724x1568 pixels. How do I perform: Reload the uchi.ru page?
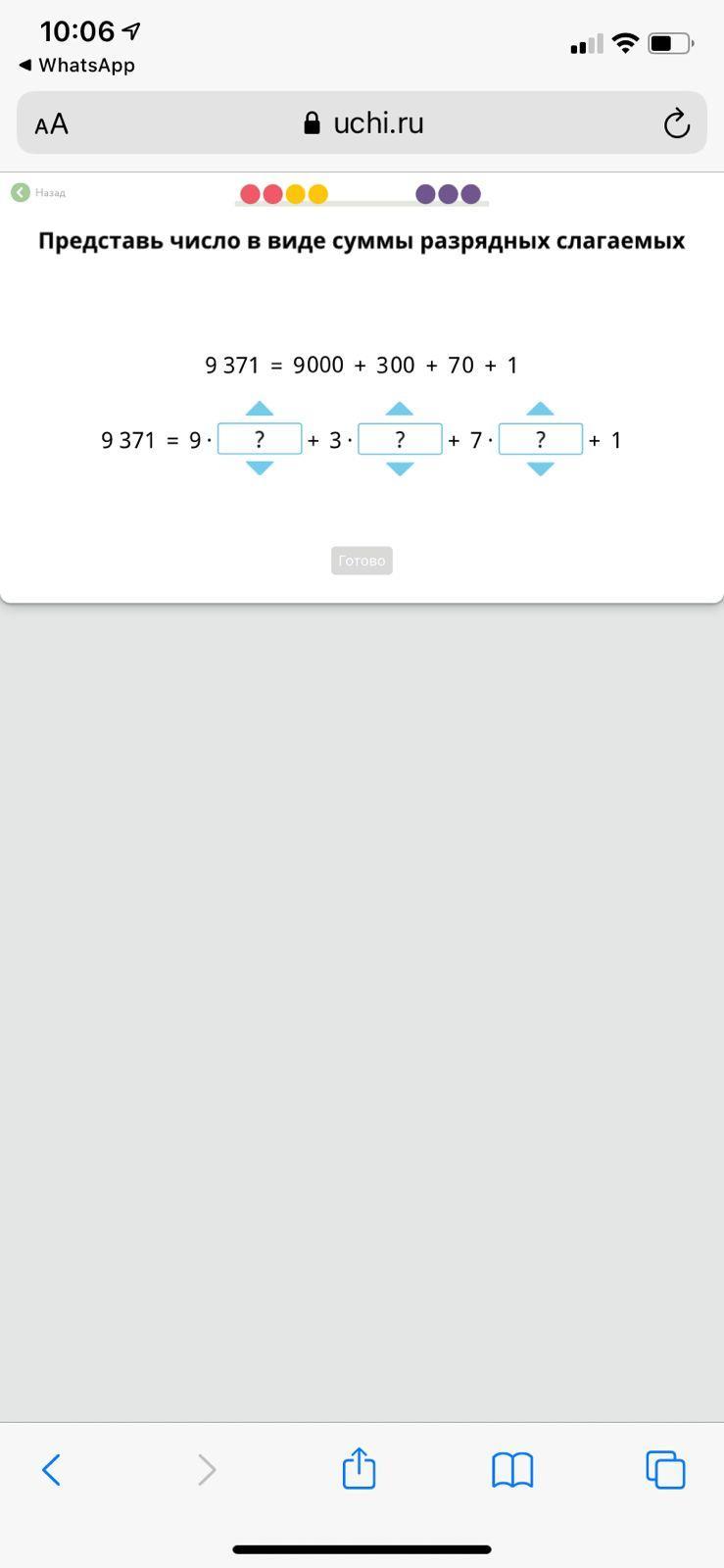click(676, 123)
